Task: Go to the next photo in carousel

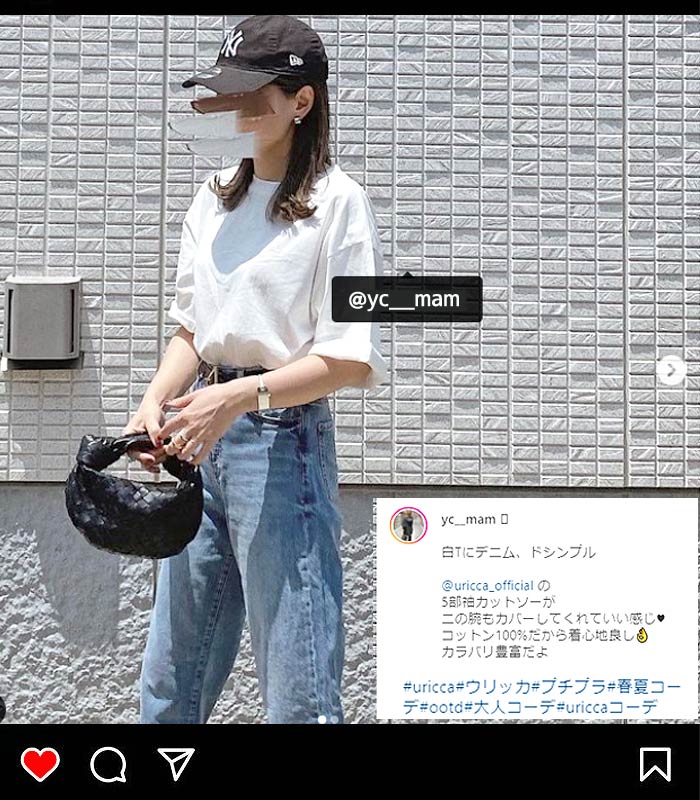Action: [x=670, y=370]
